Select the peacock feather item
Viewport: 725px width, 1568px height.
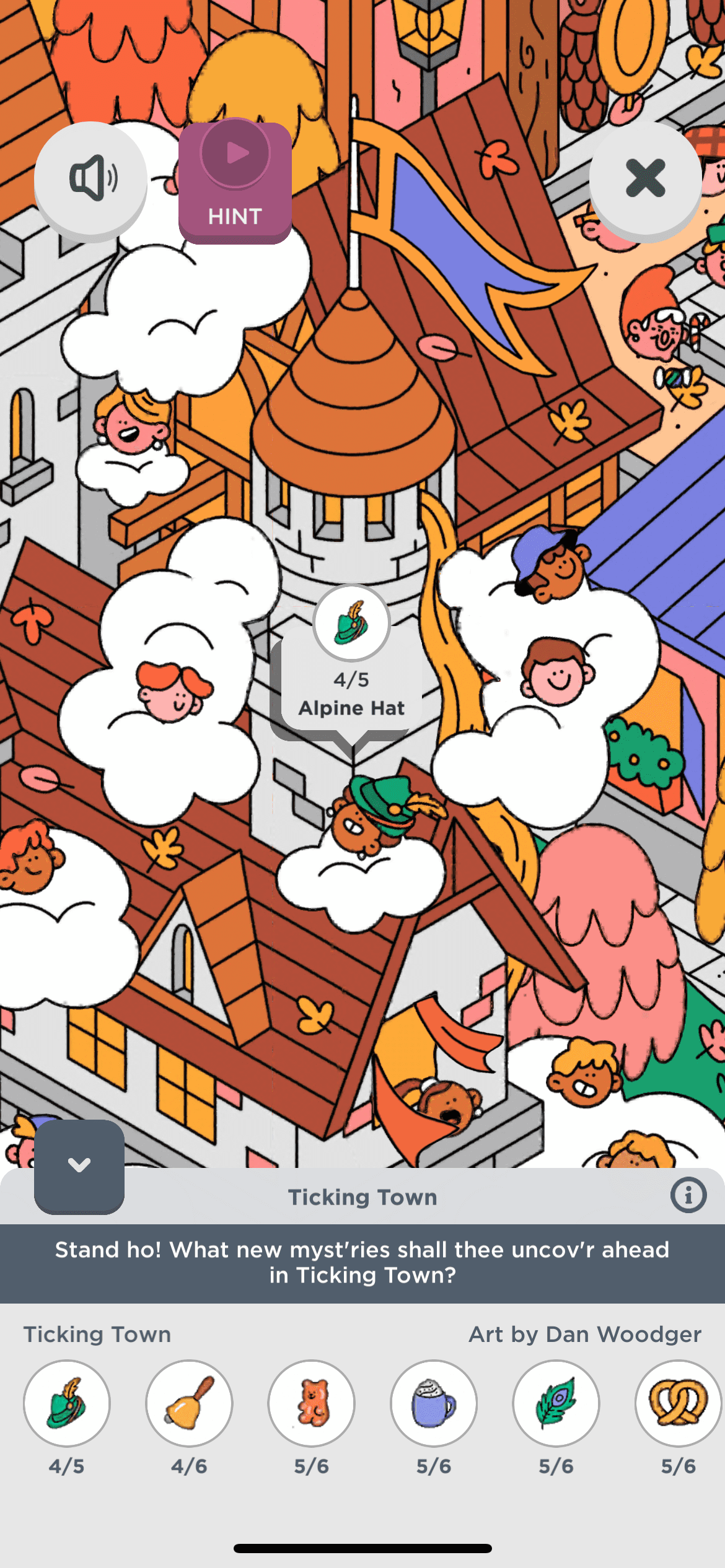(556, 1403)
